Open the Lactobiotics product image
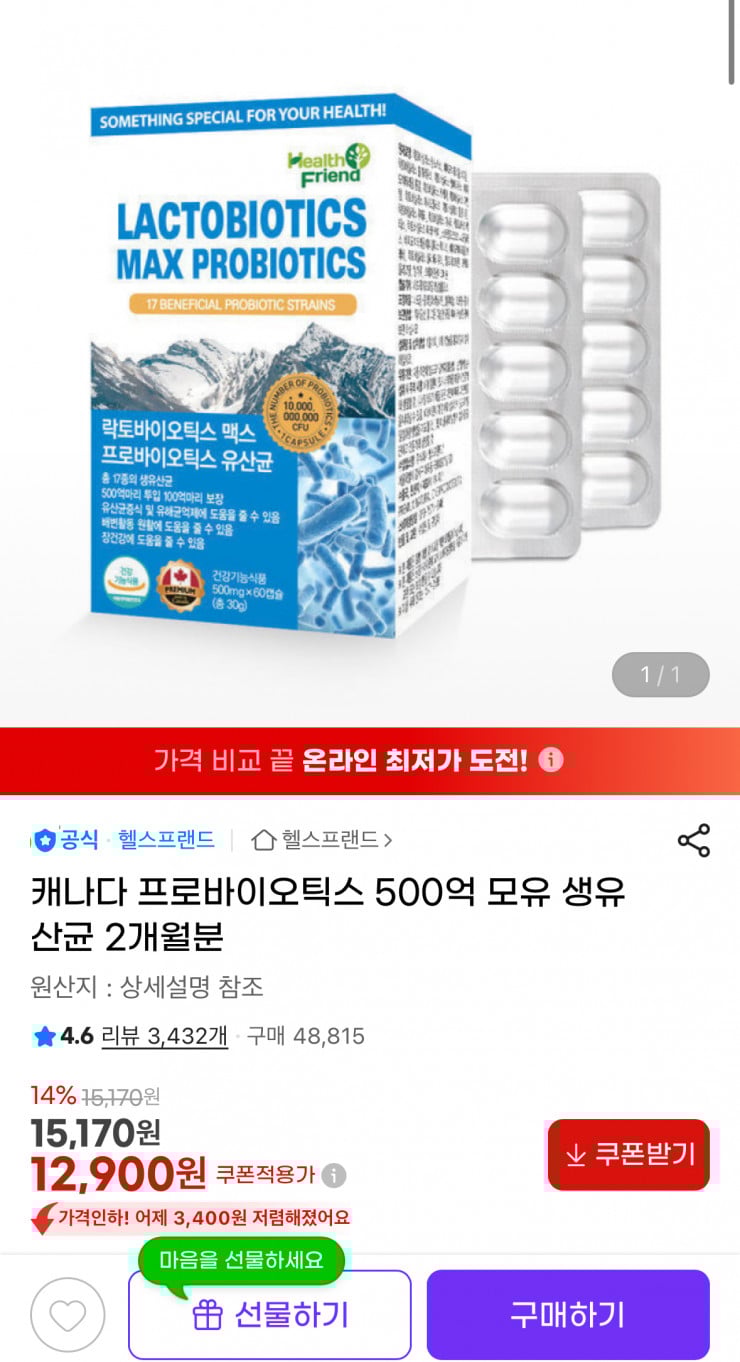This screenshot has width=740, height=1362. (370, 365)
